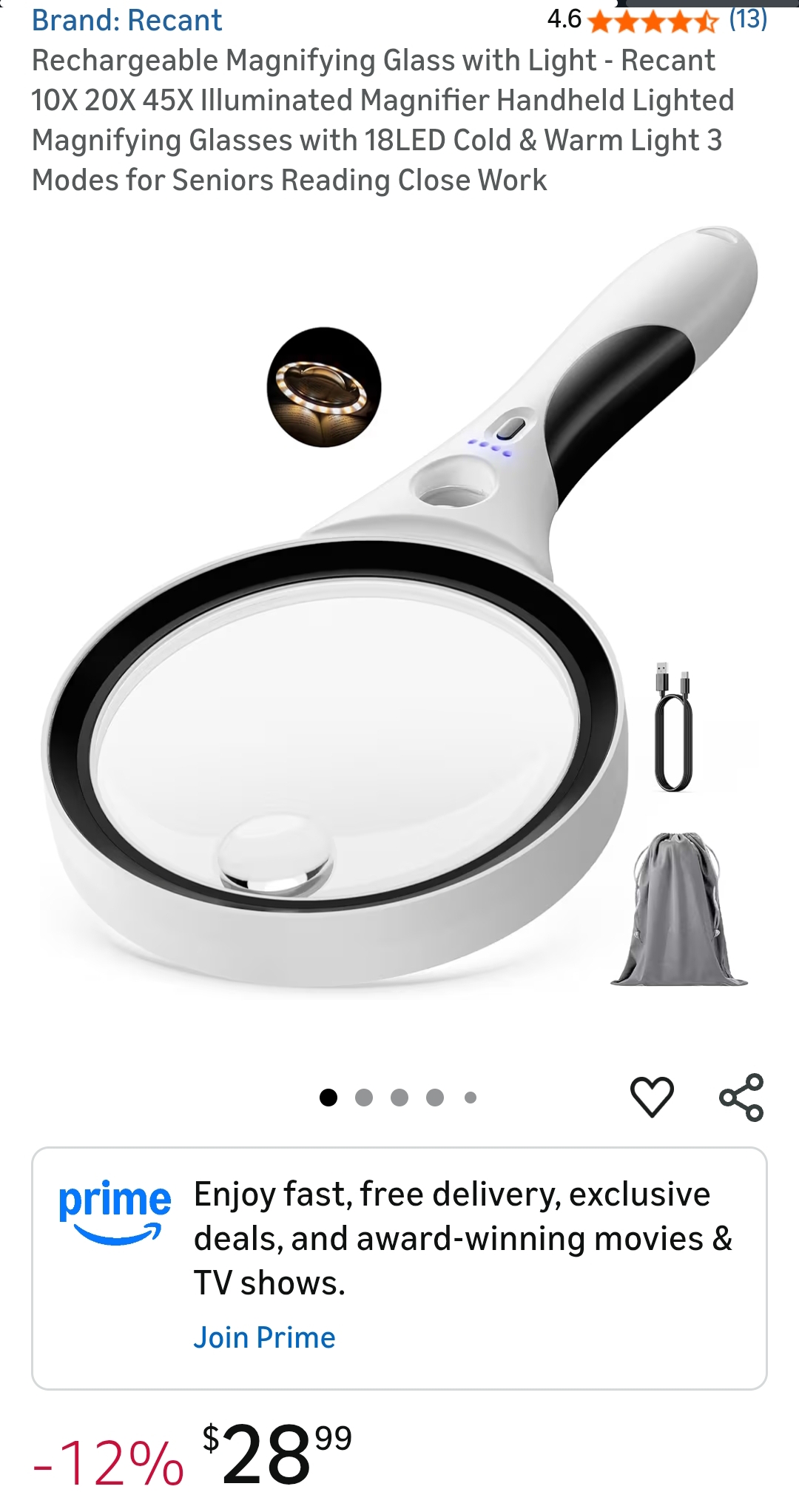Select Join Prime

pyautogui.click(x=264, y=1337)
